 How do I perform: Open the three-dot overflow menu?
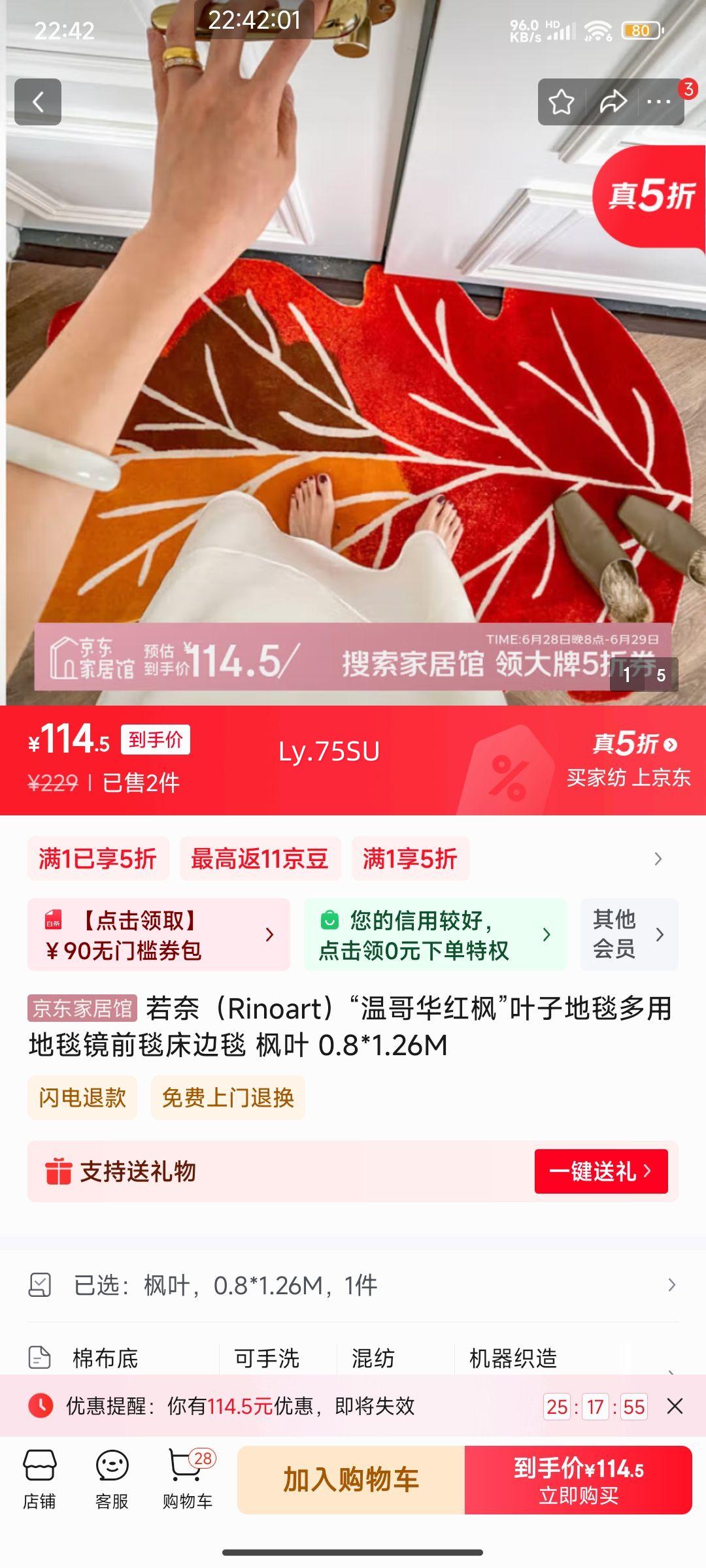[x=658, y=102]
